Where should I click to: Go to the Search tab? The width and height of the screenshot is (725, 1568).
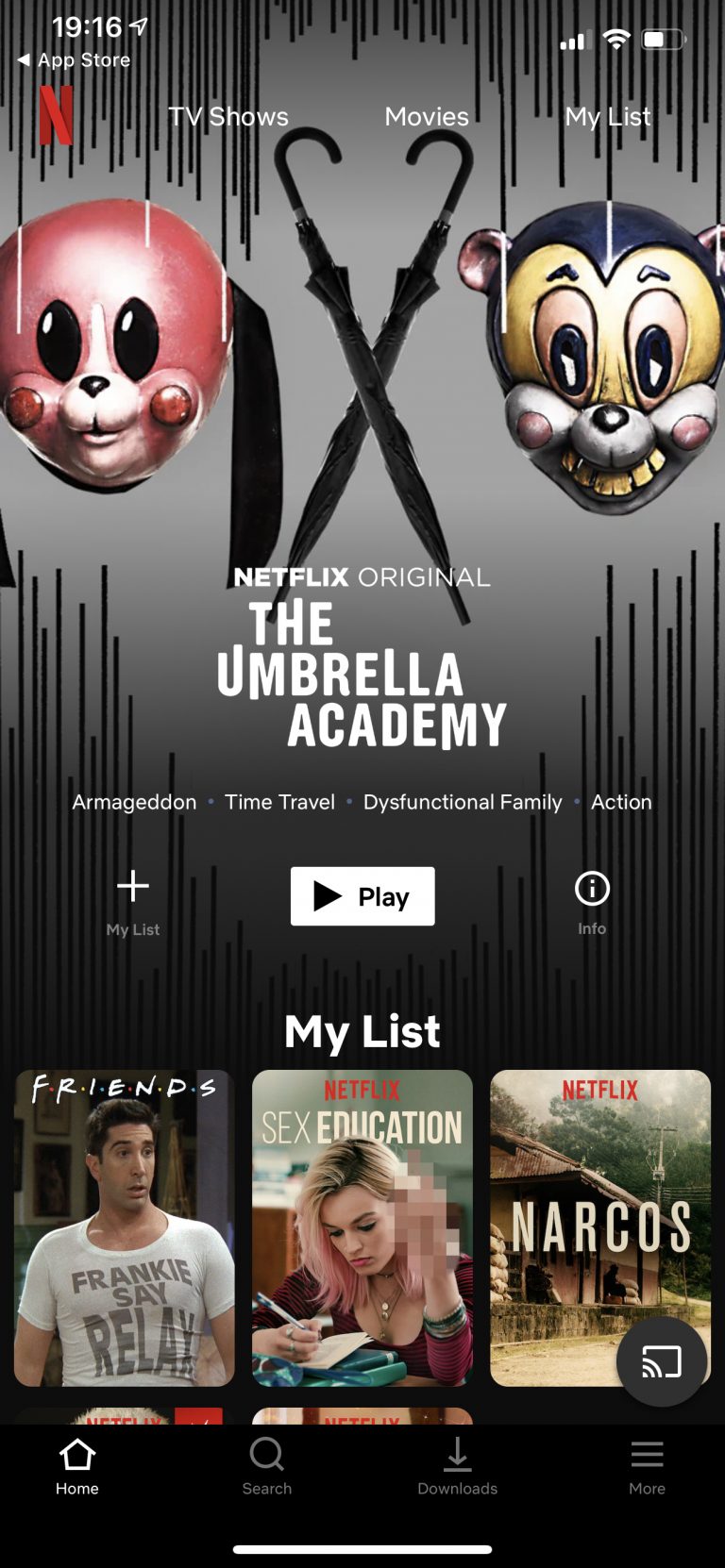[267, 1467]
